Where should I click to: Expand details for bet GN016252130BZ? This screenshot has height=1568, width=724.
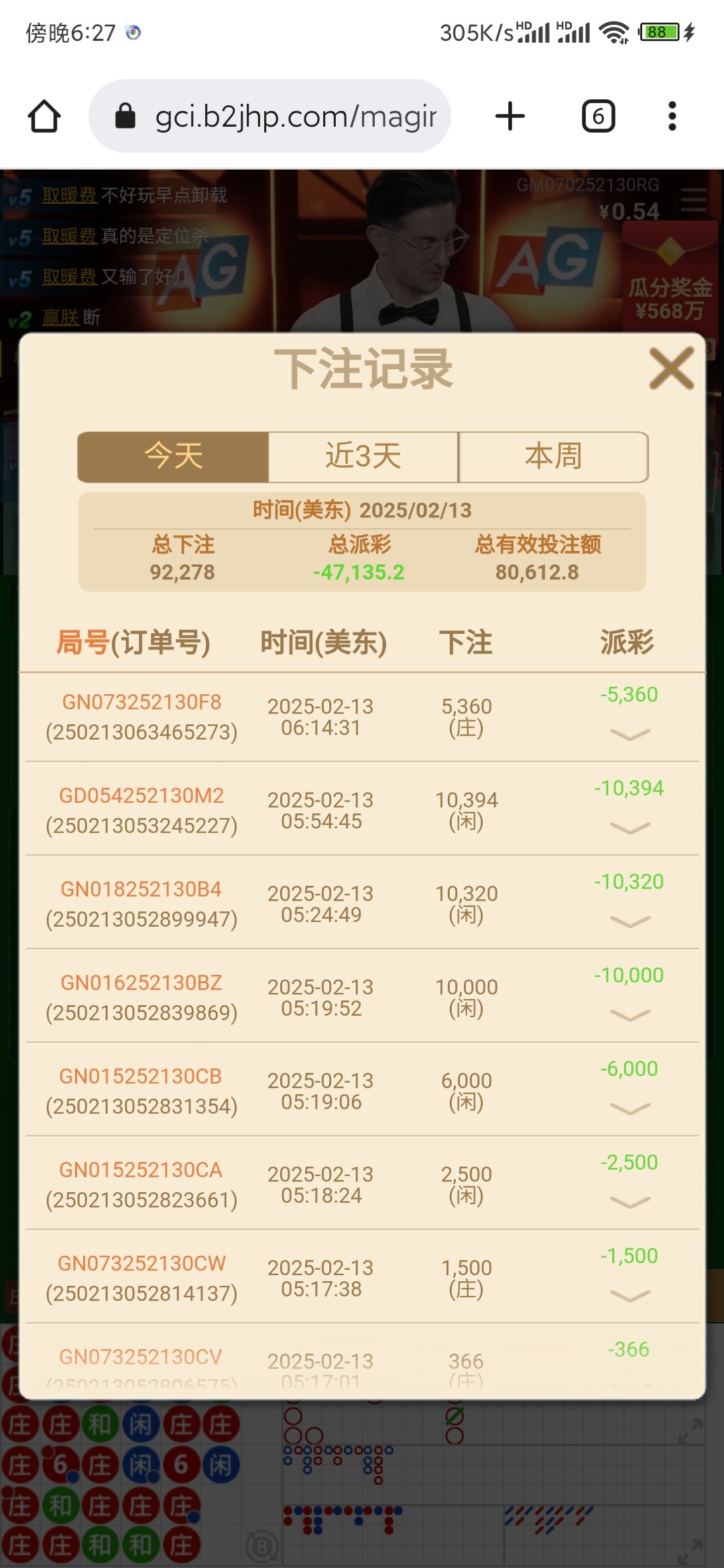pos(629,1015)
